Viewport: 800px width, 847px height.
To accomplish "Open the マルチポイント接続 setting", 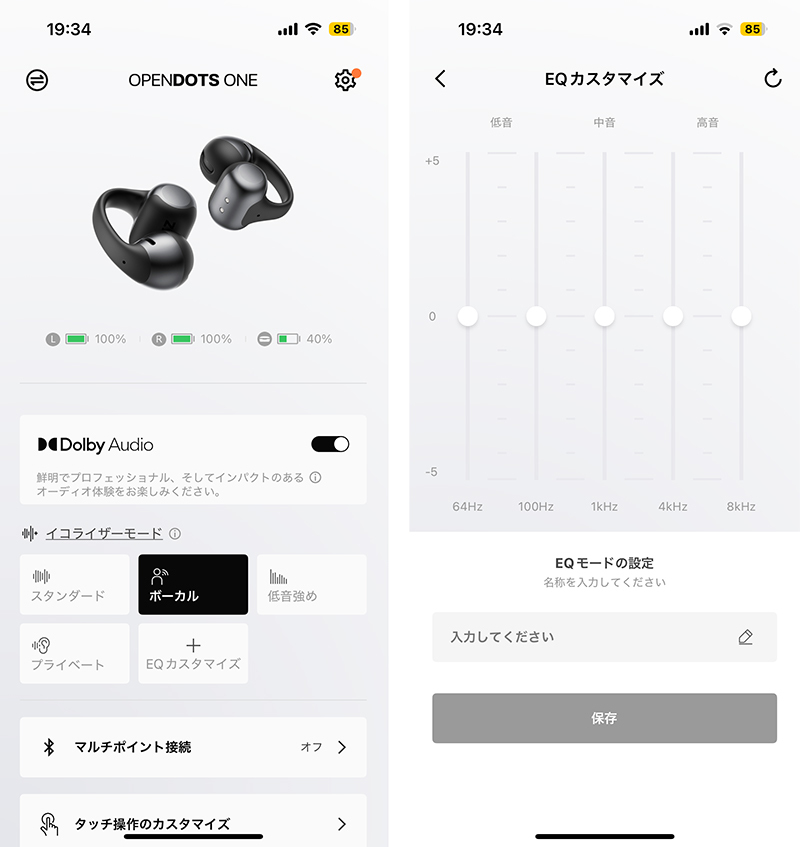I will tap(193, 747).
